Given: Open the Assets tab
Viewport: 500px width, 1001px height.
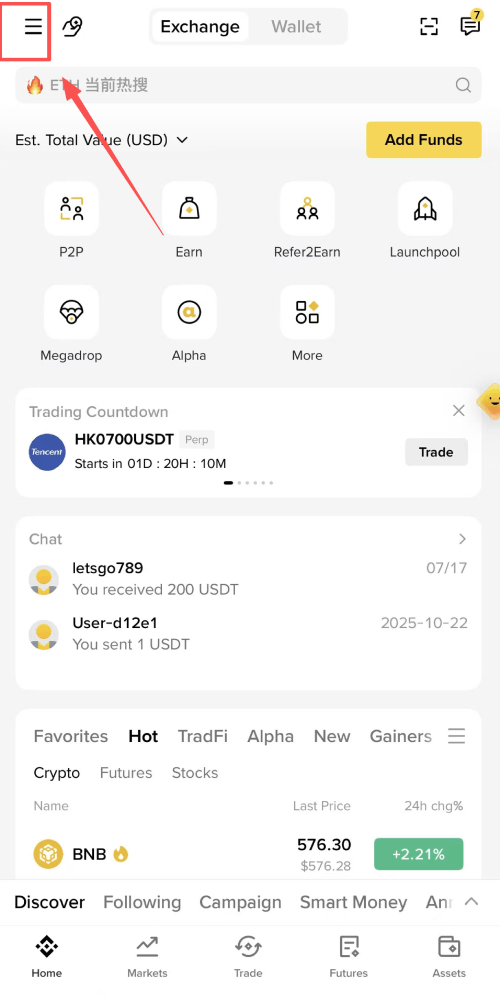Looking at the screenshot, I should (x=449, y=957).
